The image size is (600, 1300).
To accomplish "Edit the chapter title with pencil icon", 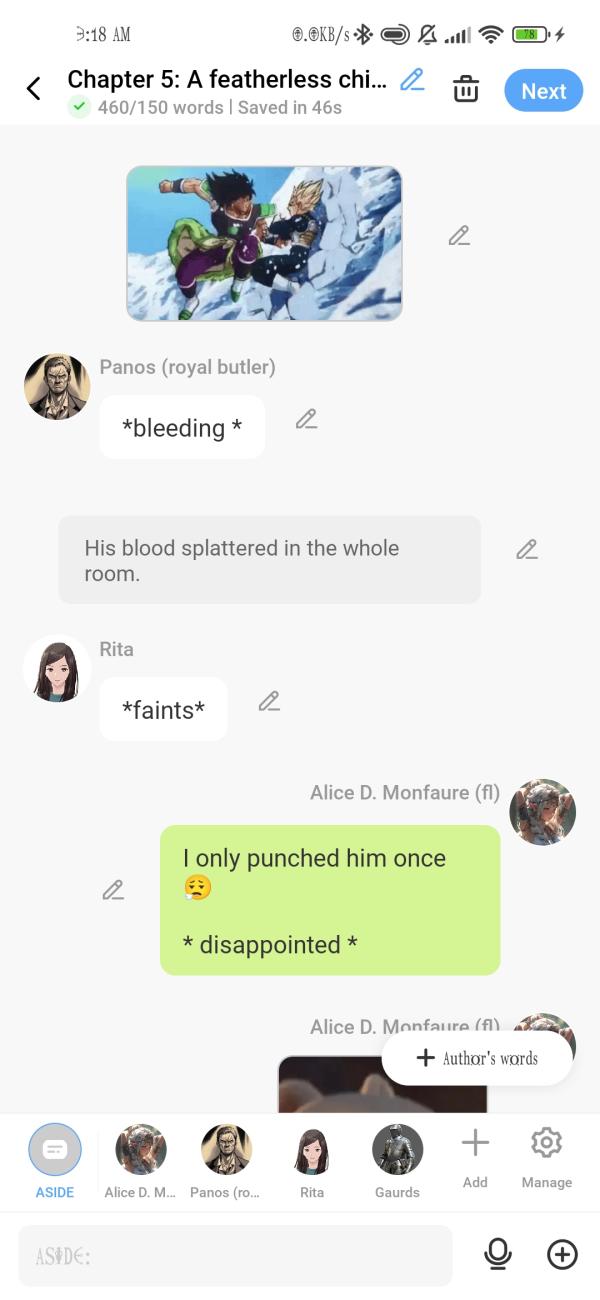I will click(x=412, y=80).
